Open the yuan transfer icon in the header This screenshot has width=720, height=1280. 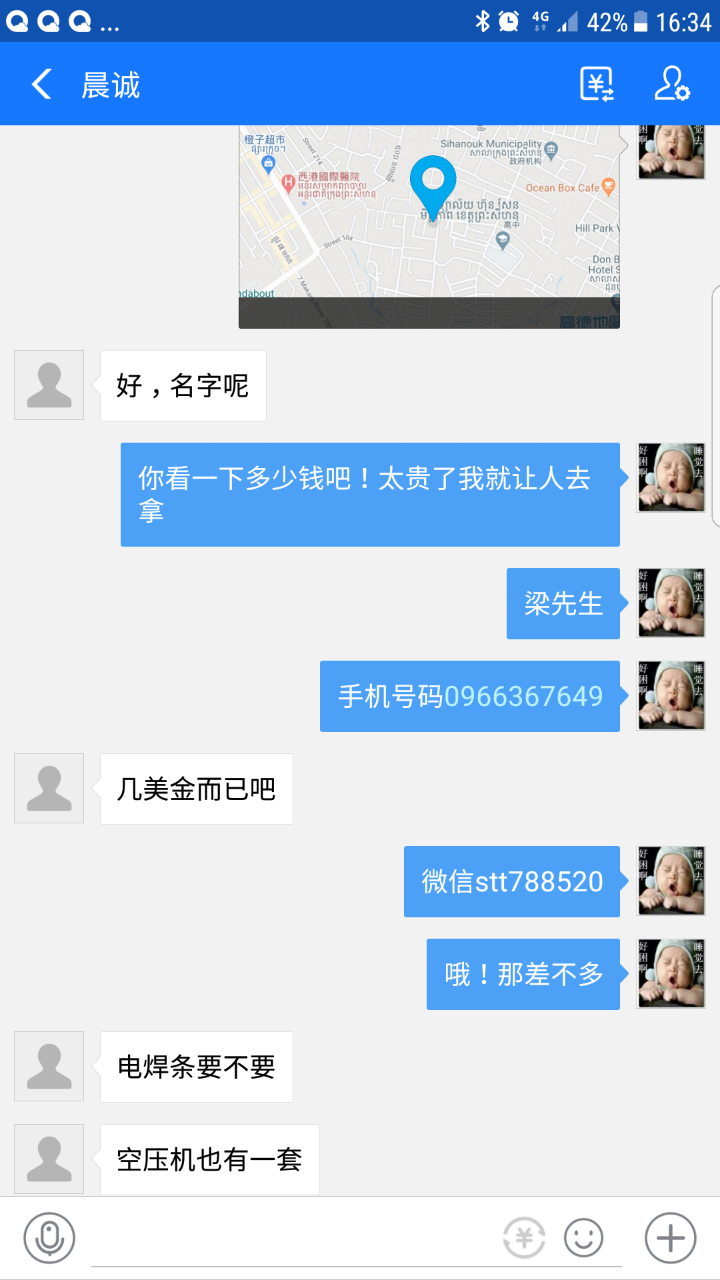pyautogui.click(x=597, y=84)
